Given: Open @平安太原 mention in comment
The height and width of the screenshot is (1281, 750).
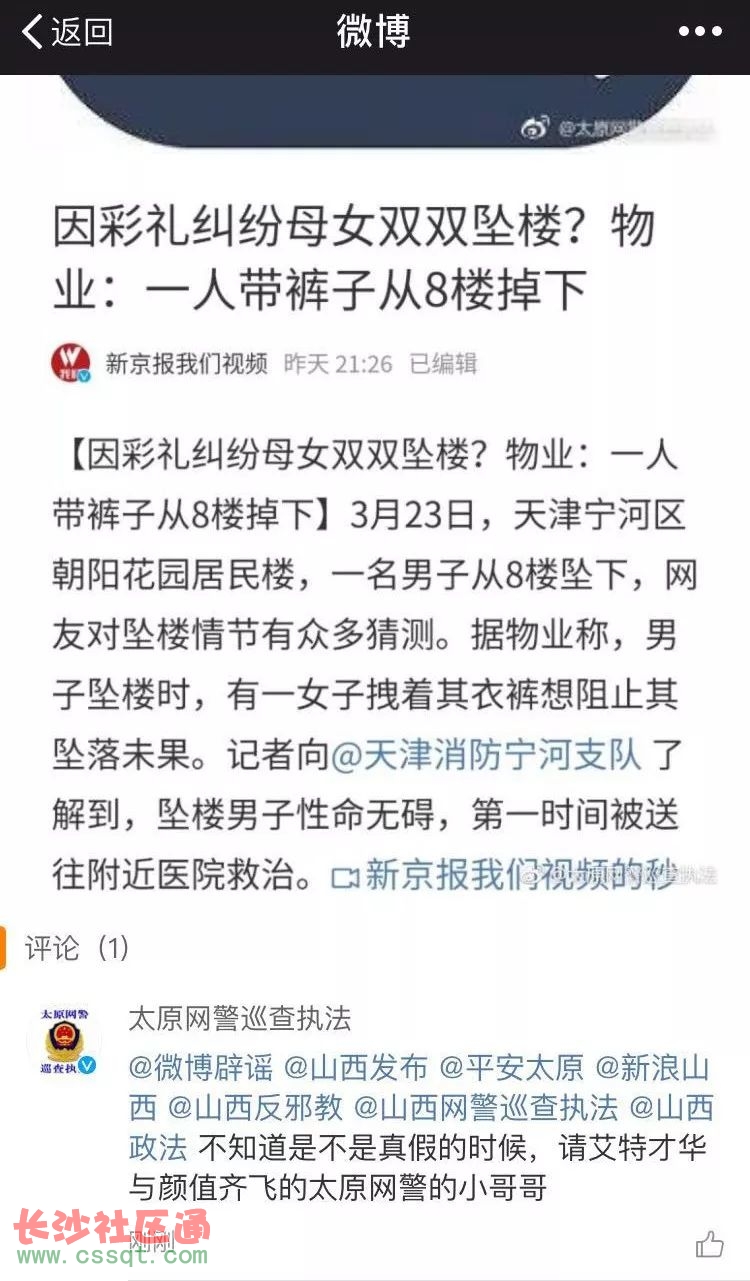Looking at the screenshot, I should 512,1067.
